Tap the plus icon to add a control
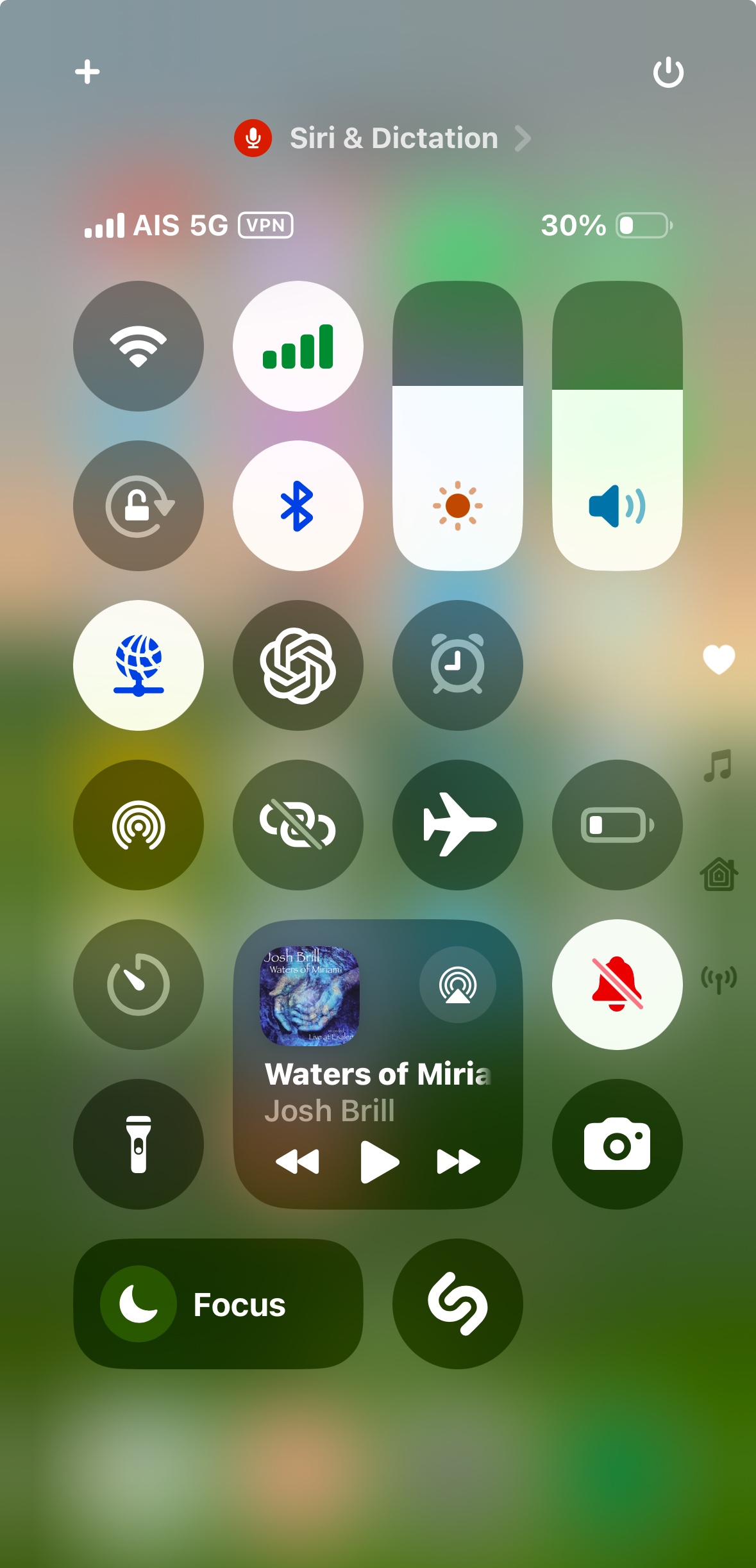756x1568 pixels. [87, 72]
